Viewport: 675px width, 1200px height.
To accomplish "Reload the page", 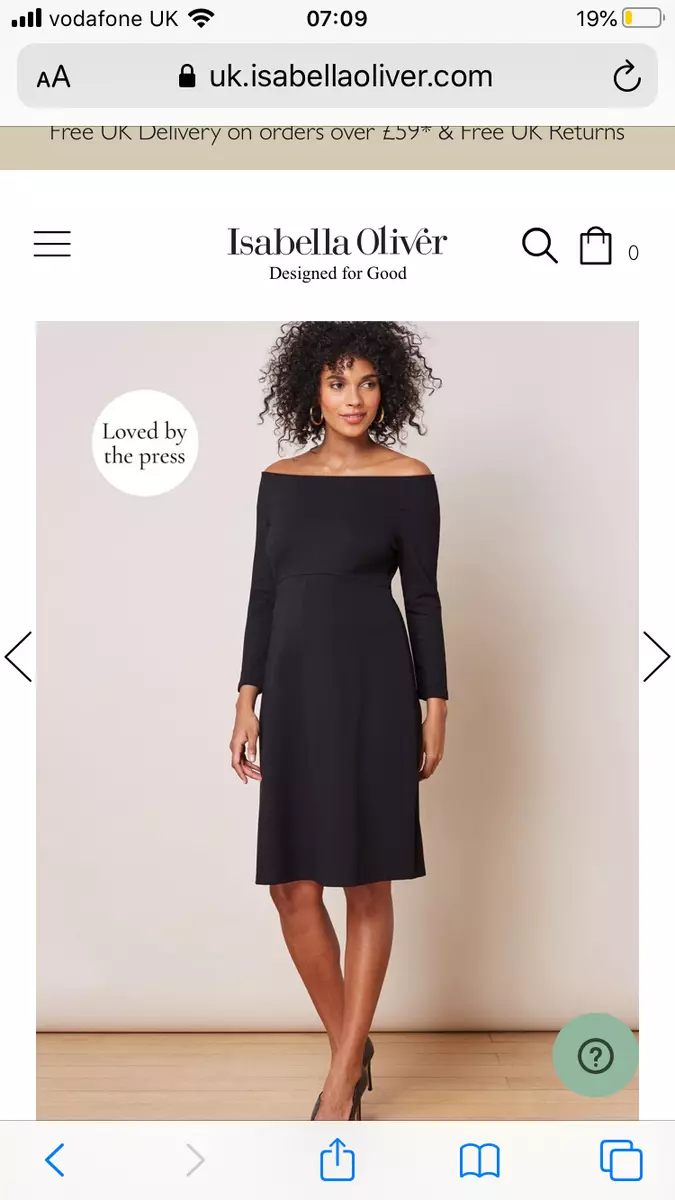I will [x=627, y=76].
